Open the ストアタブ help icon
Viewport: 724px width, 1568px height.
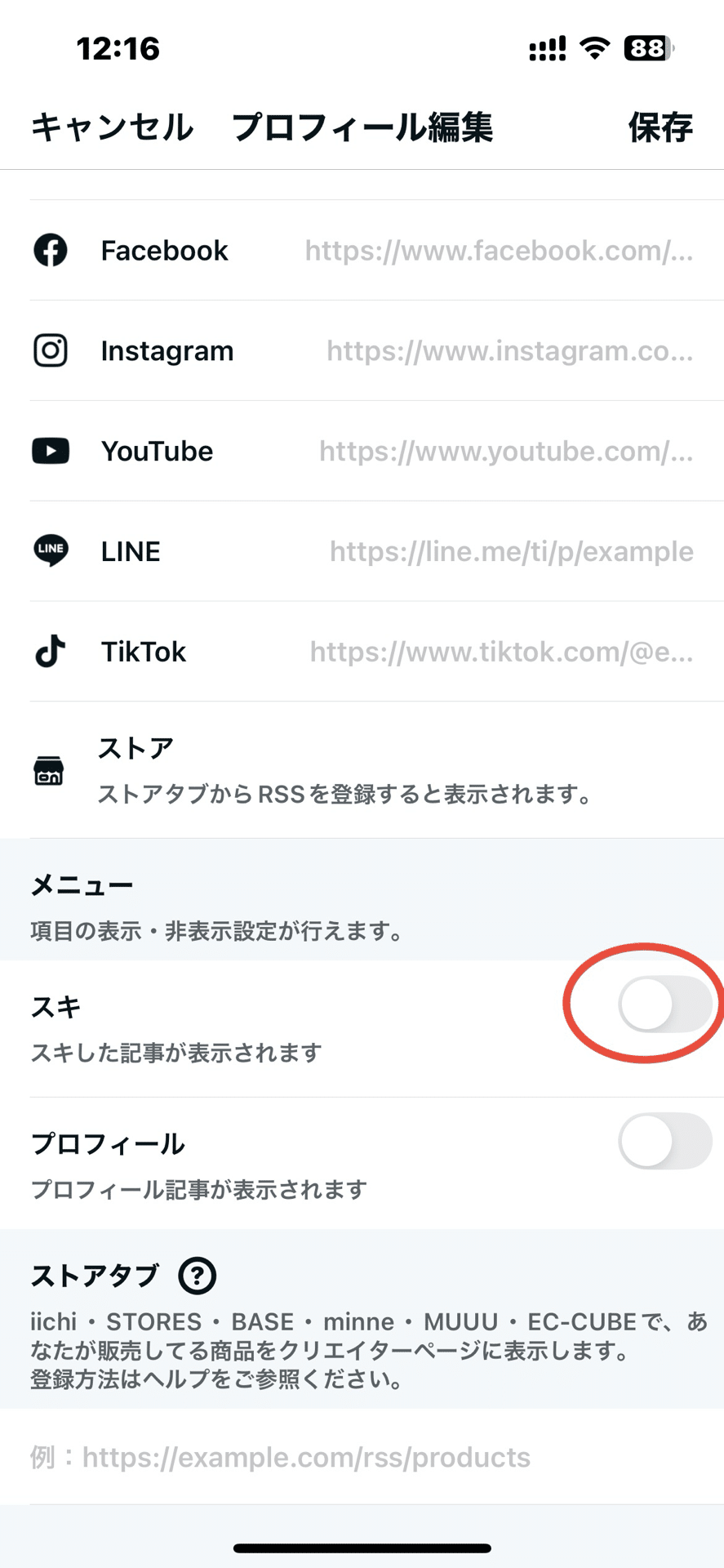[198, 1275]
